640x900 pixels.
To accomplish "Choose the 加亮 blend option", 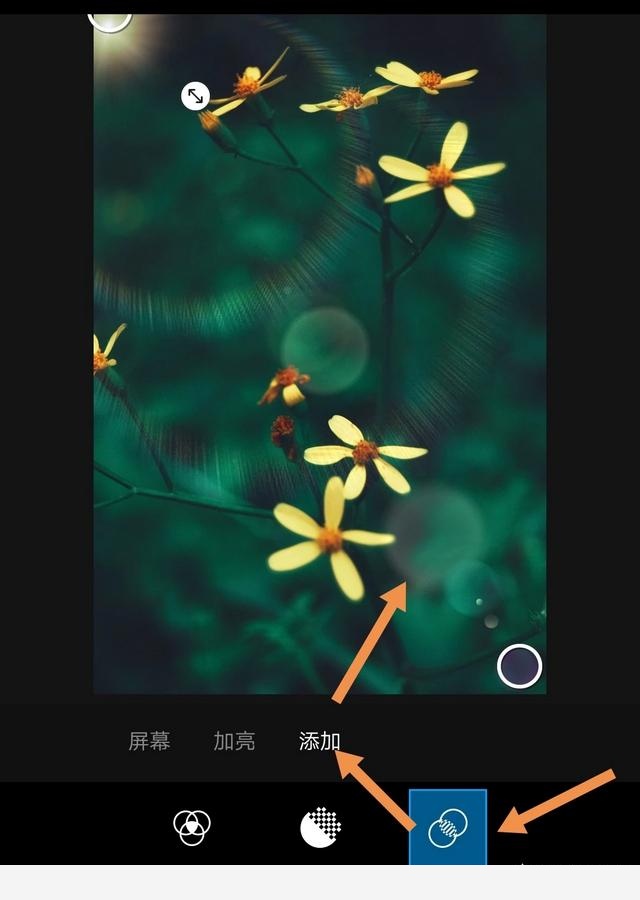I will [234, 741].
